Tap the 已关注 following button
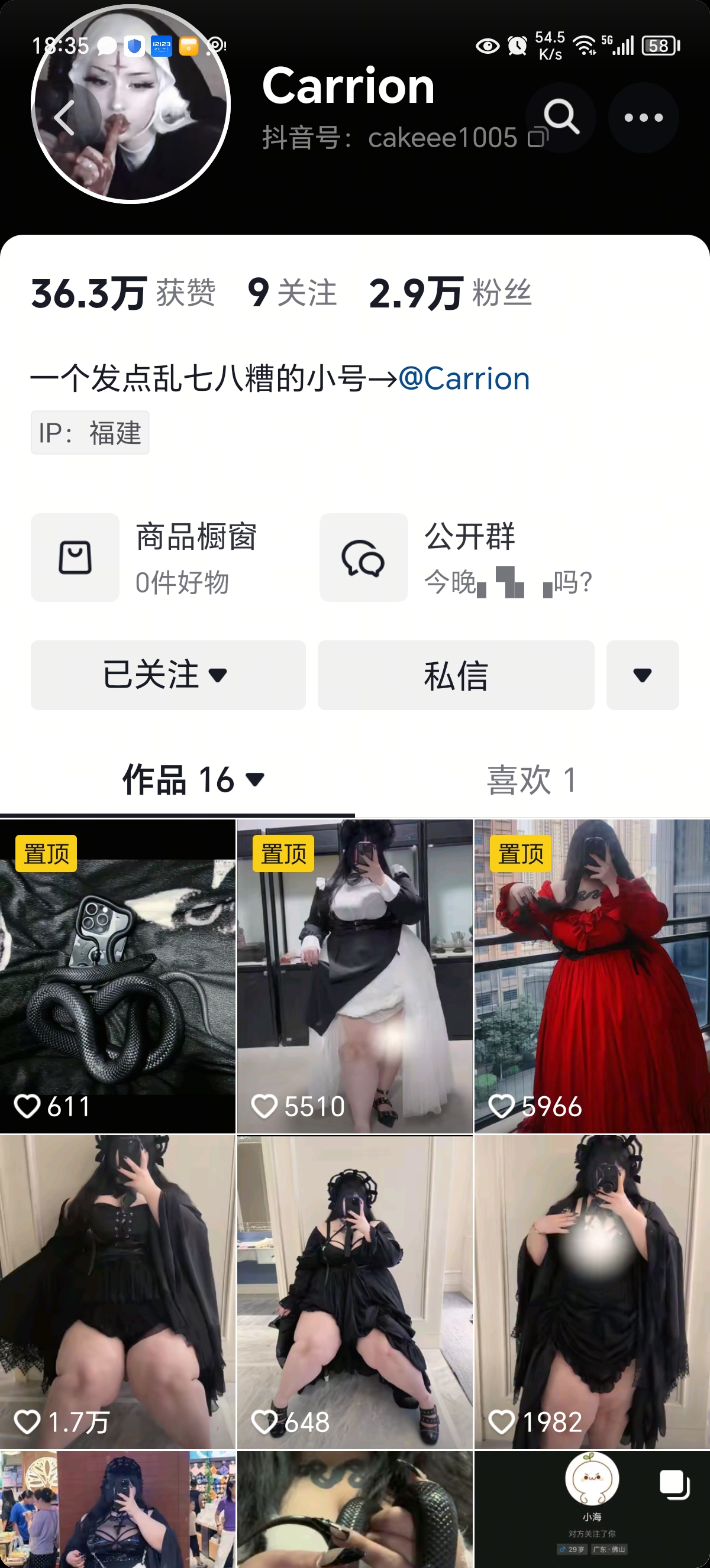Viewport: 710px width, 1568px height. [x=168, y=675]
